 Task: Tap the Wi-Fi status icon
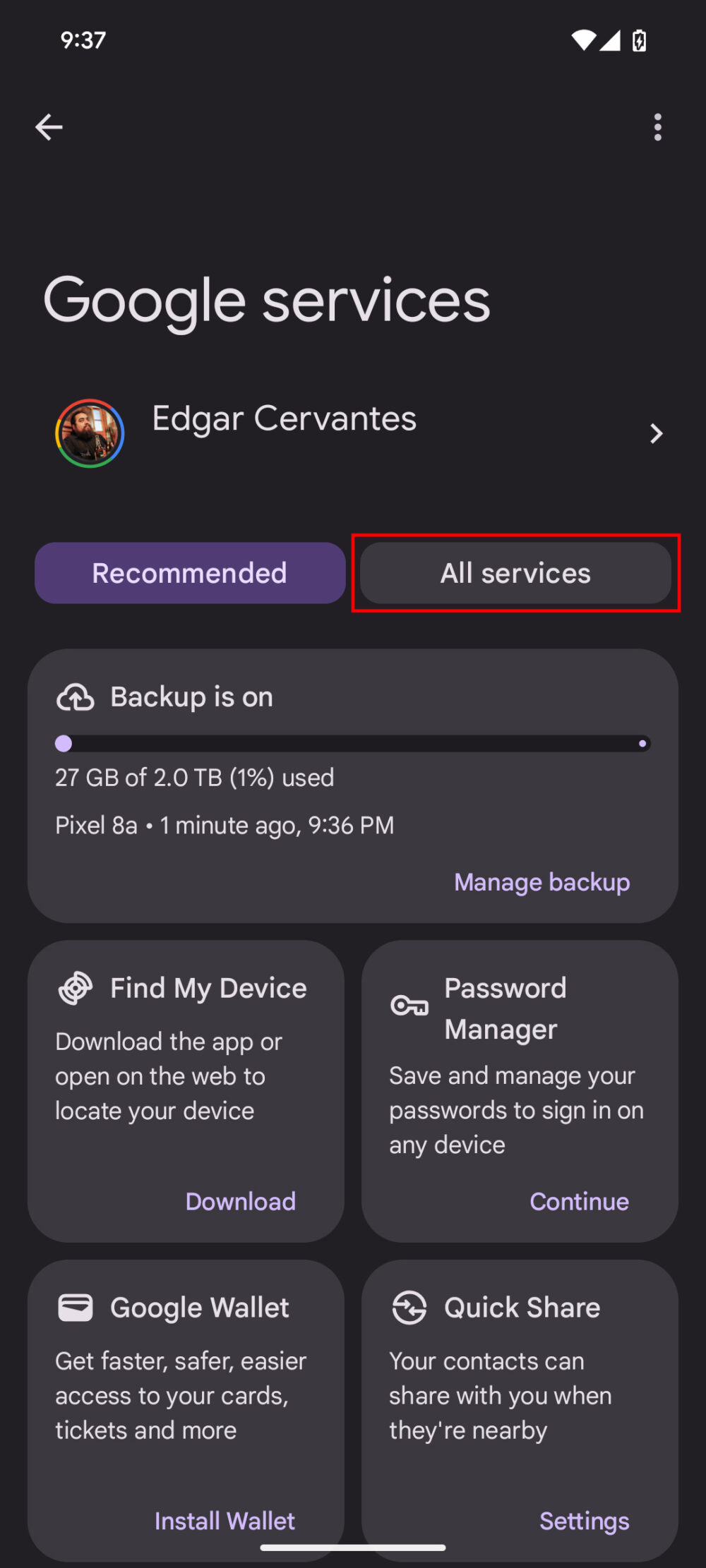(583, 40)
